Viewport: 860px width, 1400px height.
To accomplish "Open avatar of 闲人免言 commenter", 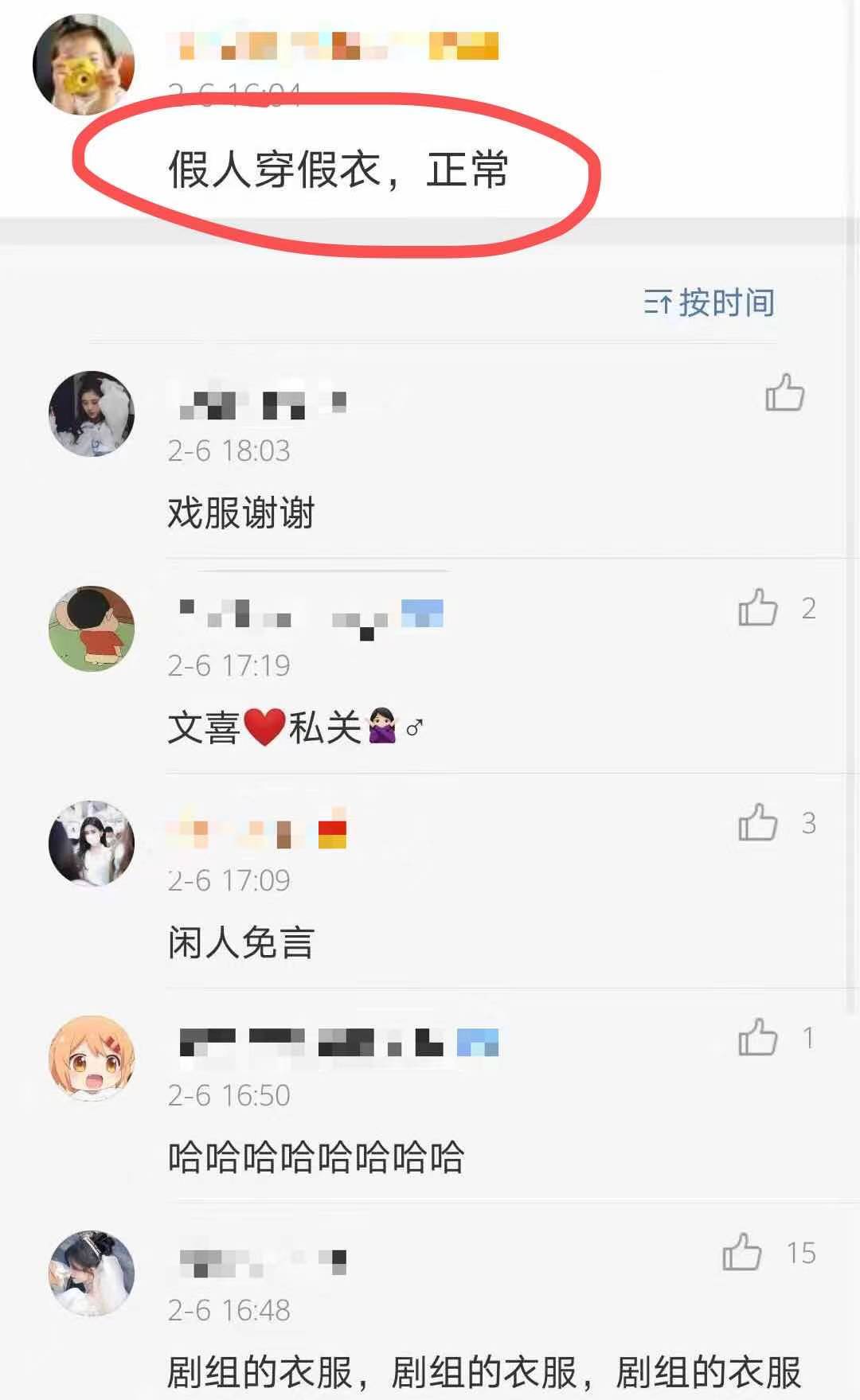I will tap(92, 843).
